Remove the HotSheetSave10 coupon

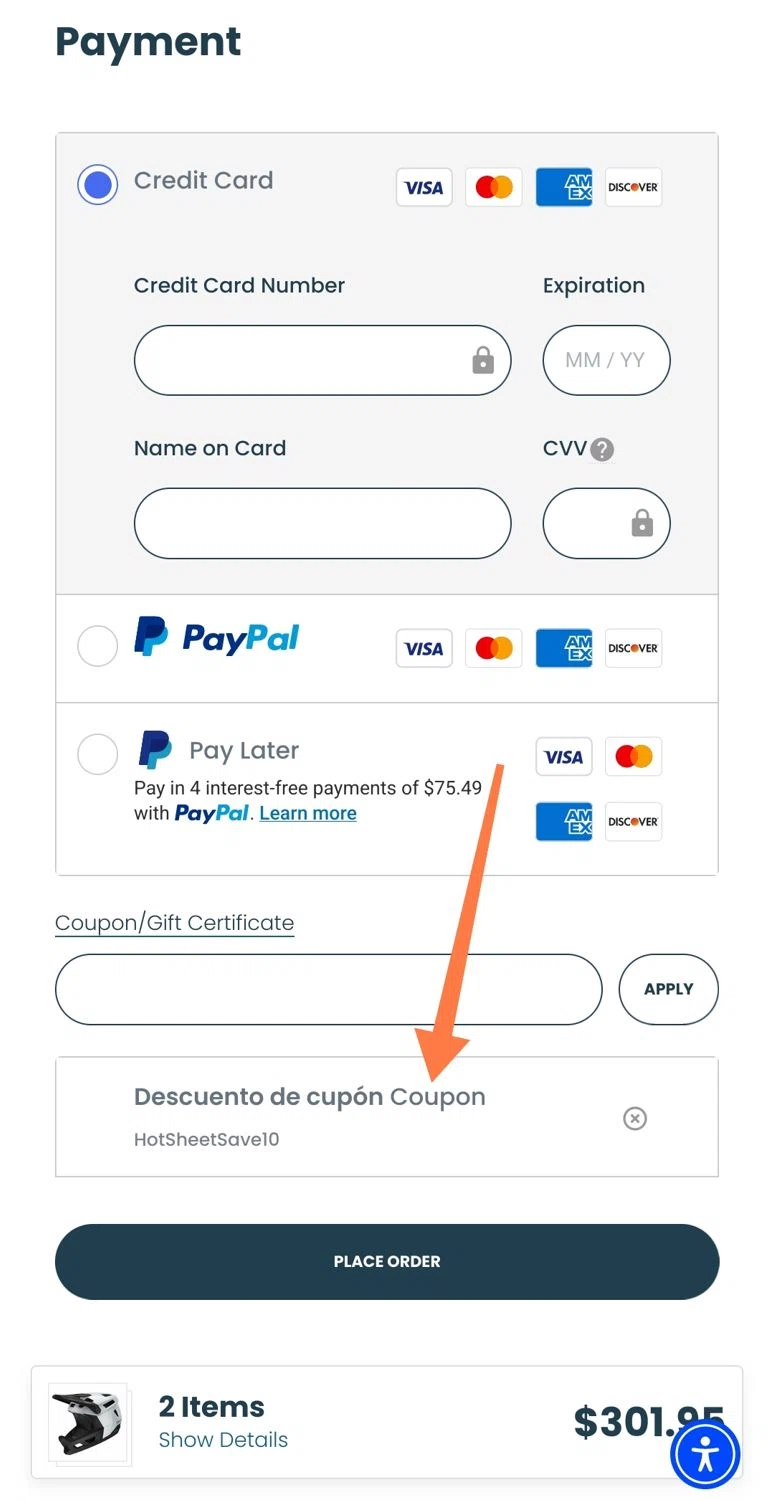point(635,1118)
